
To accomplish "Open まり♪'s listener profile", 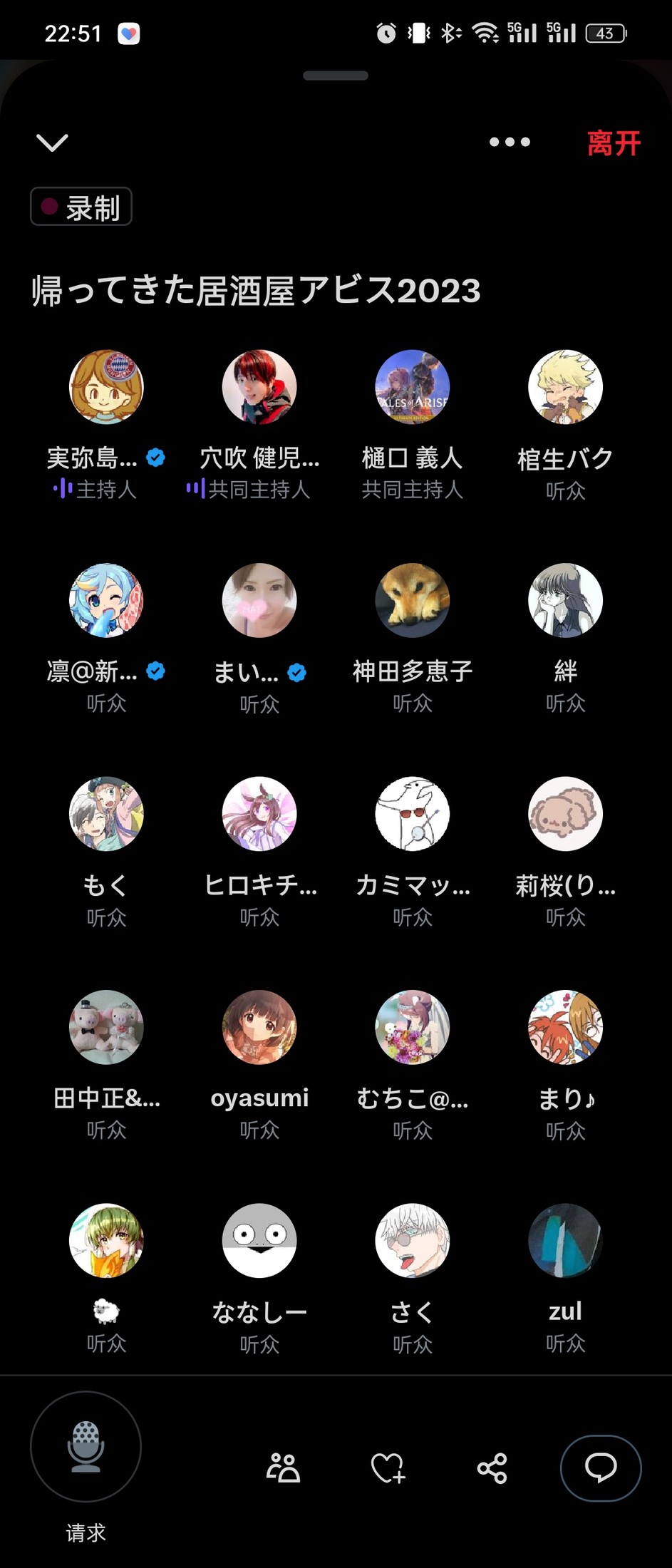I will pos(565,1027).
